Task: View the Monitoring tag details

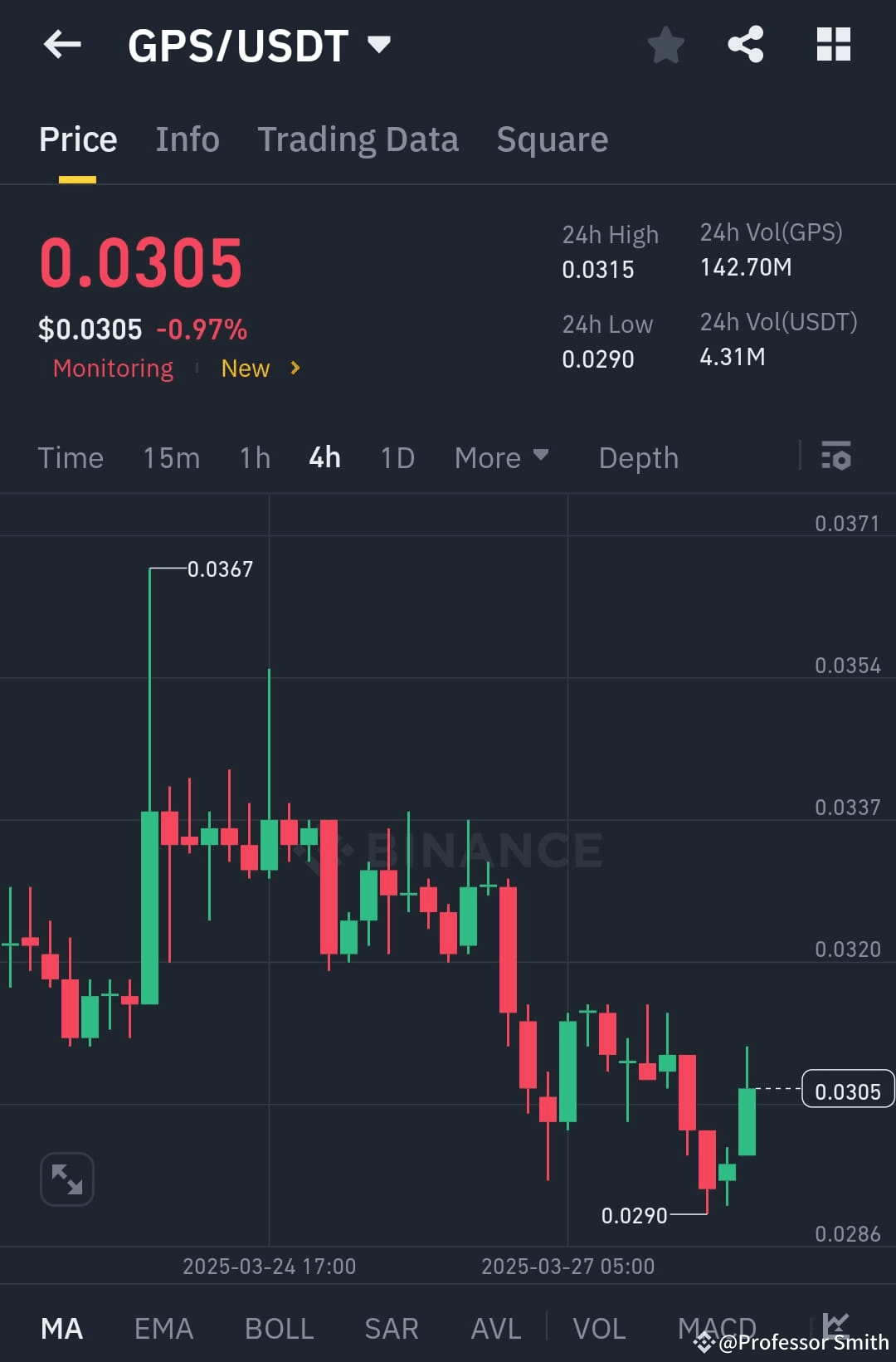Action: tap(113, 369)
